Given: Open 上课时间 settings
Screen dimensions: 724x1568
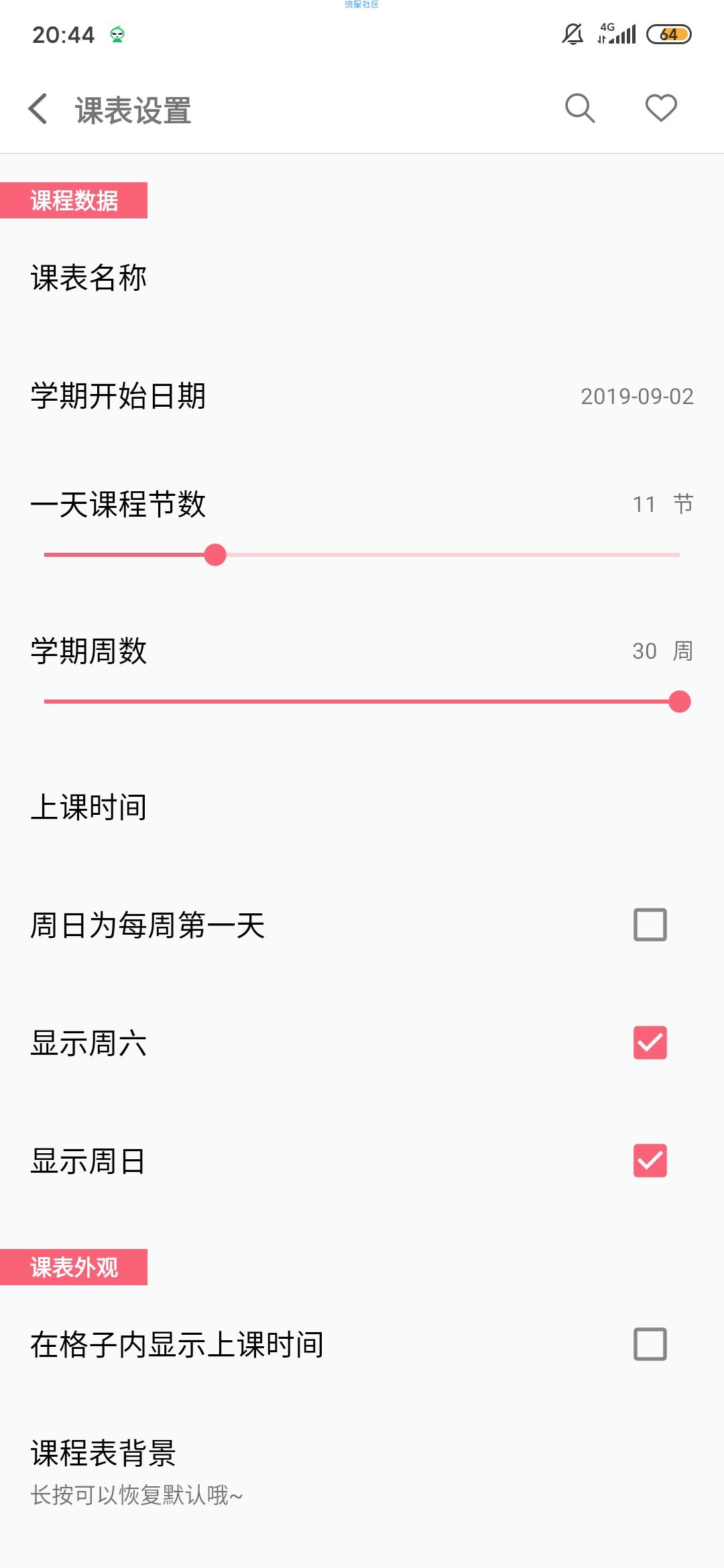Looking at the screenshot, I should tap(362, 807).
